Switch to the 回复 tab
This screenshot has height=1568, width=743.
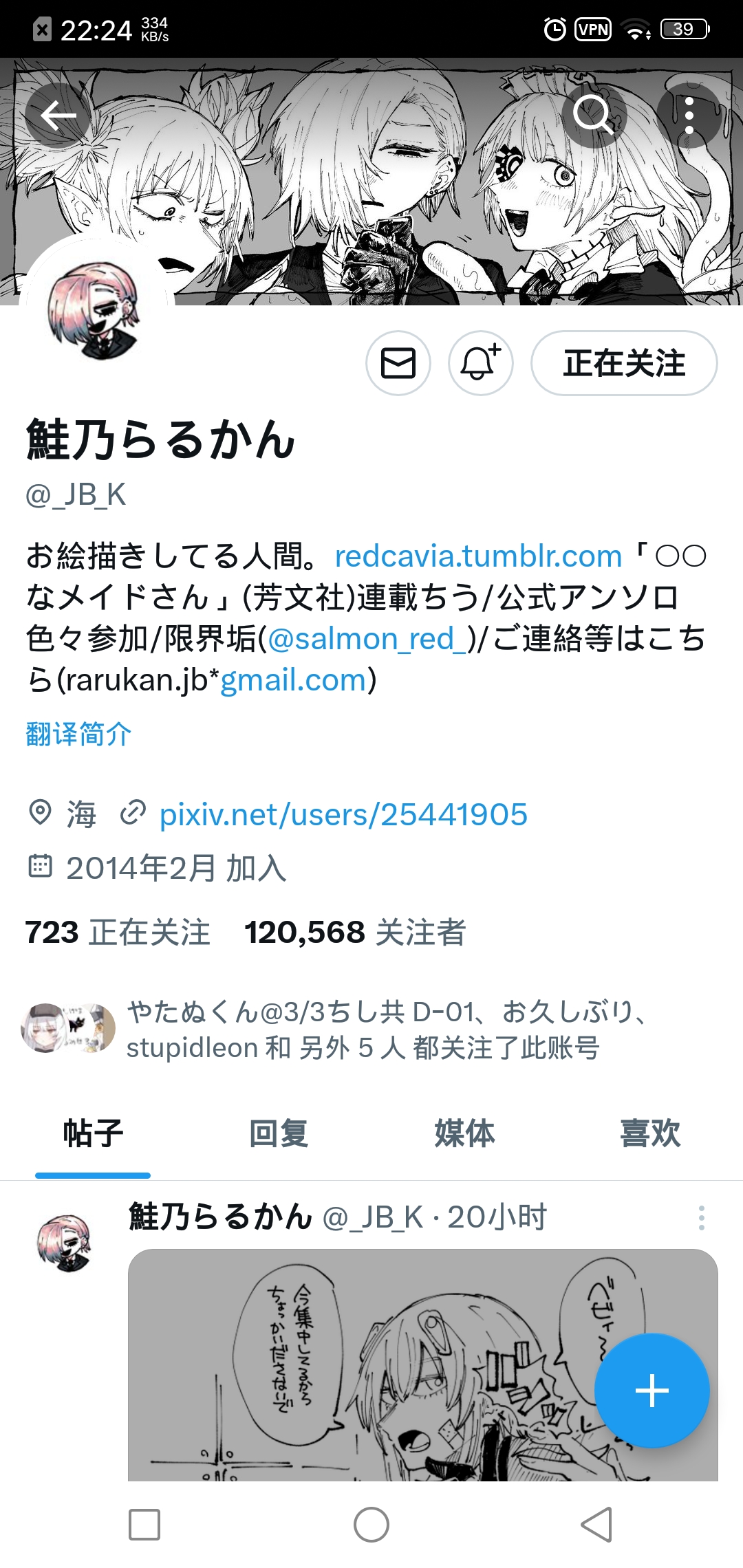pos(279,1133)
